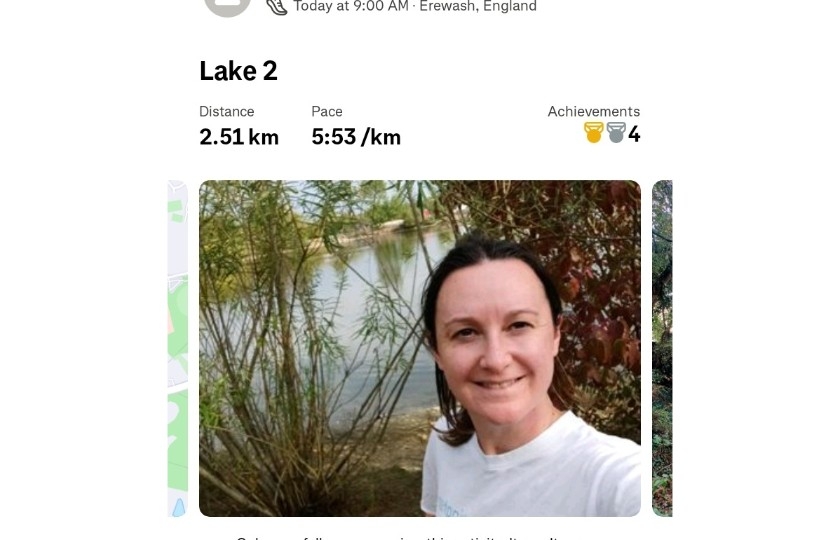
Task: View the forest photo beside the selfie
Action: click(662, 348)
